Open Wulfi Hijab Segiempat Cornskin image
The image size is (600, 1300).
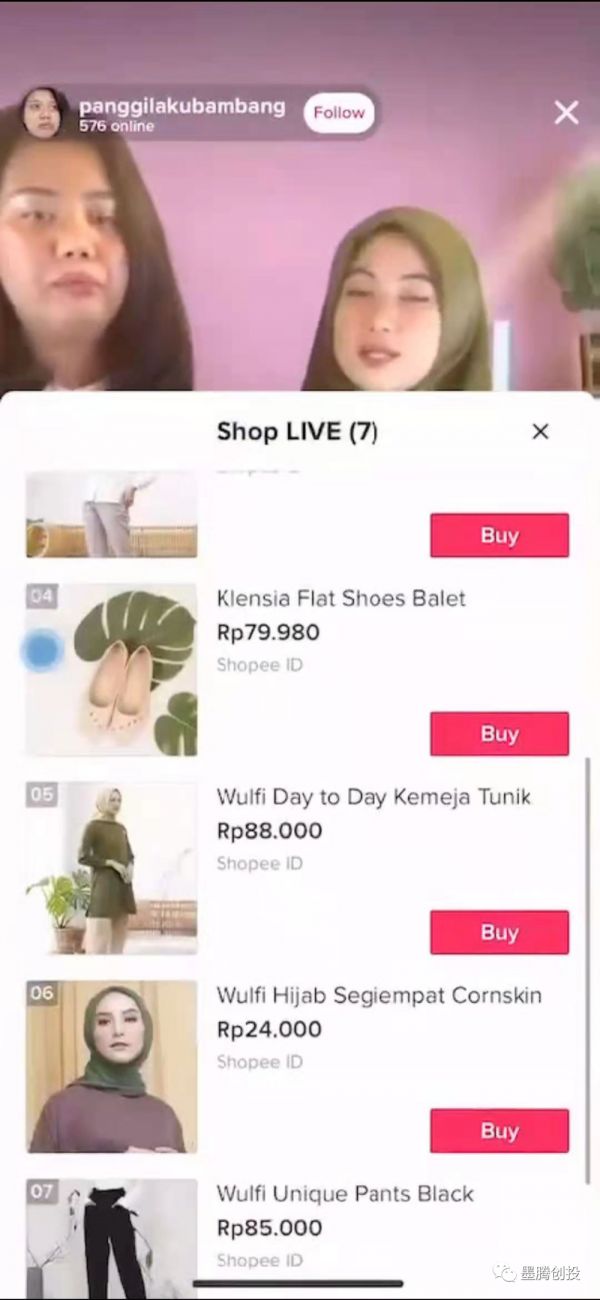(x=111, y=1066)
